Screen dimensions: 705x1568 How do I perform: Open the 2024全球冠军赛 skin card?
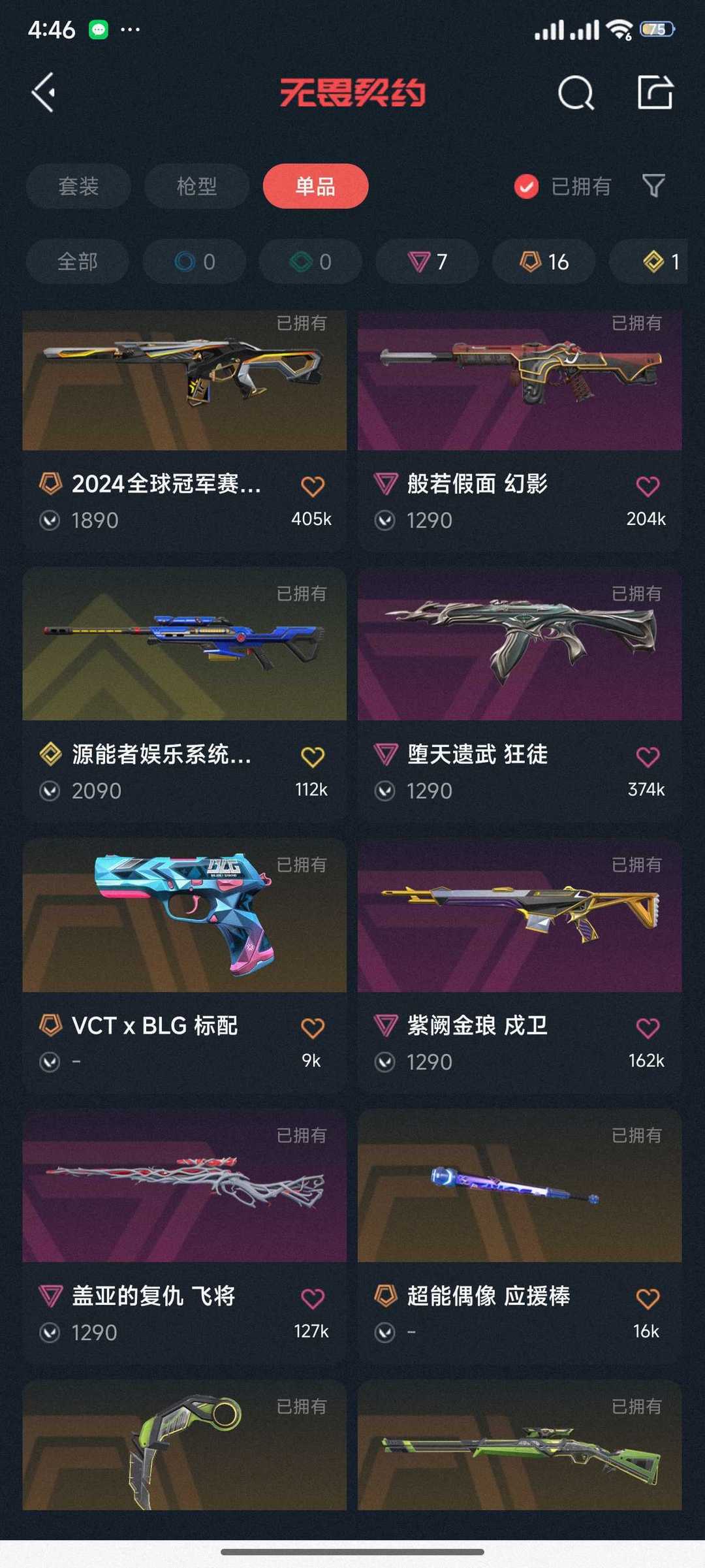(185, 431)
